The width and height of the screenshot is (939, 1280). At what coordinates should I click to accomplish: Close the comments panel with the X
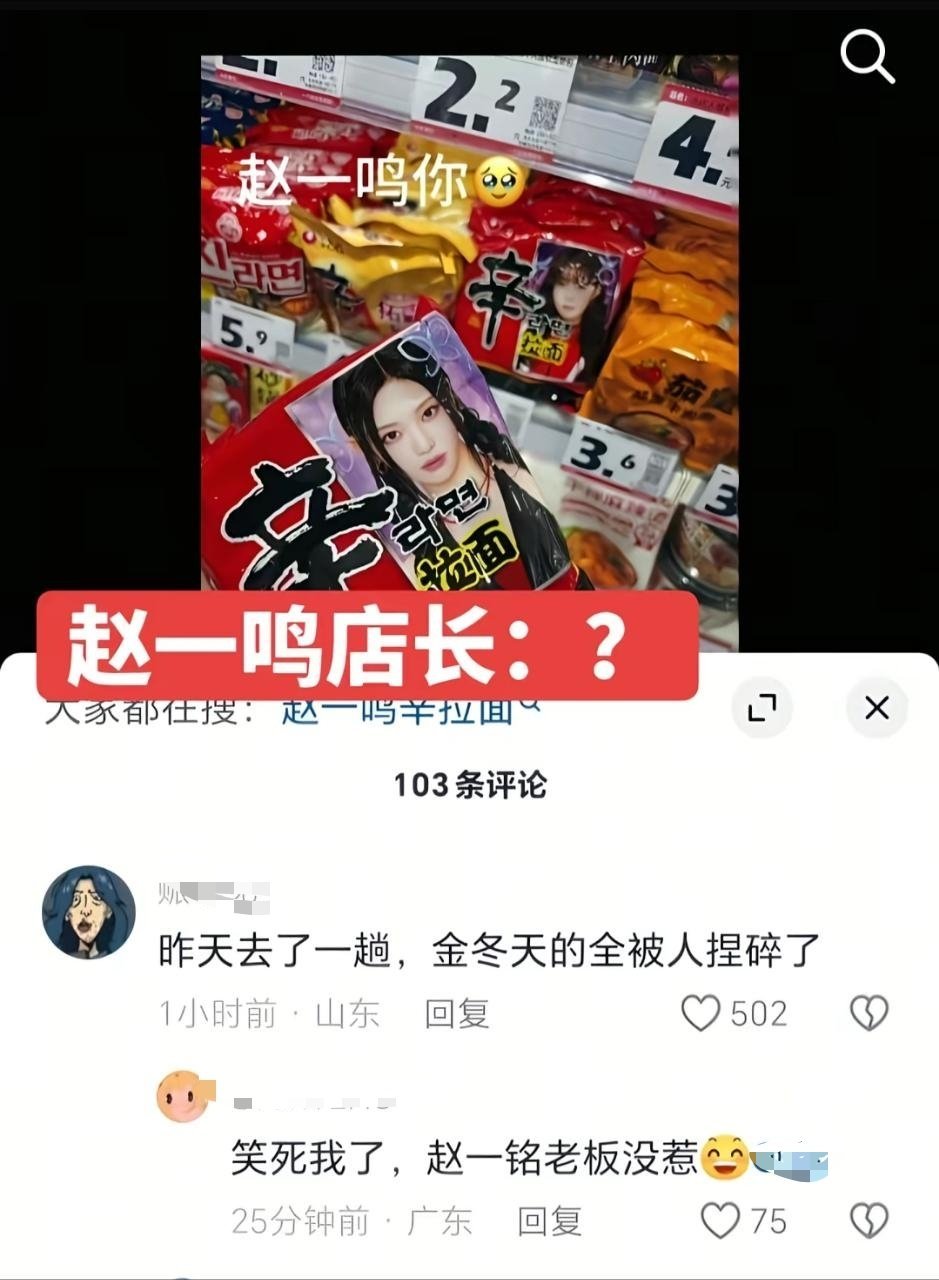[876, 708]
